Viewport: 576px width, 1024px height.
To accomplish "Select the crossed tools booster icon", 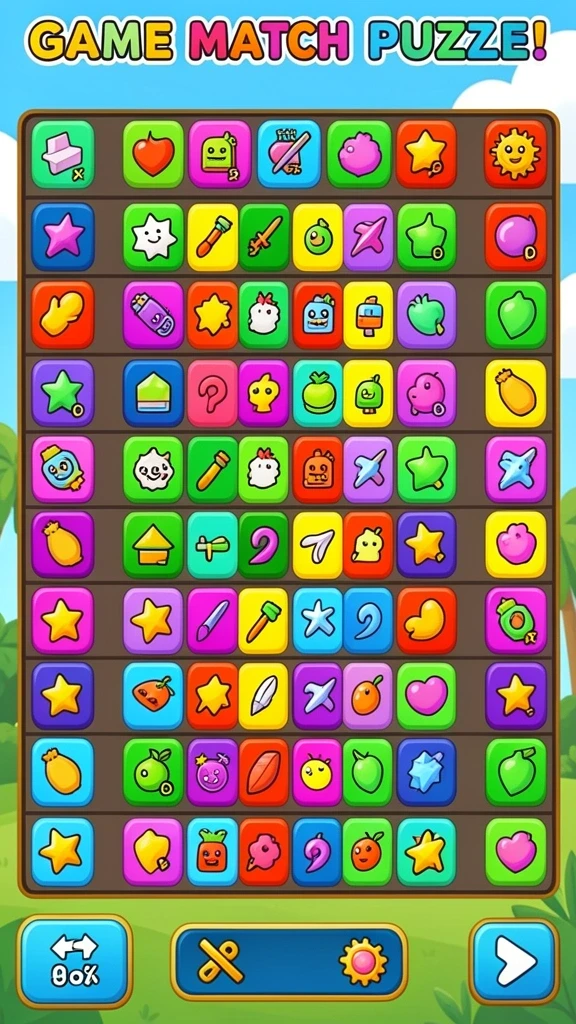I will (221, 961).
